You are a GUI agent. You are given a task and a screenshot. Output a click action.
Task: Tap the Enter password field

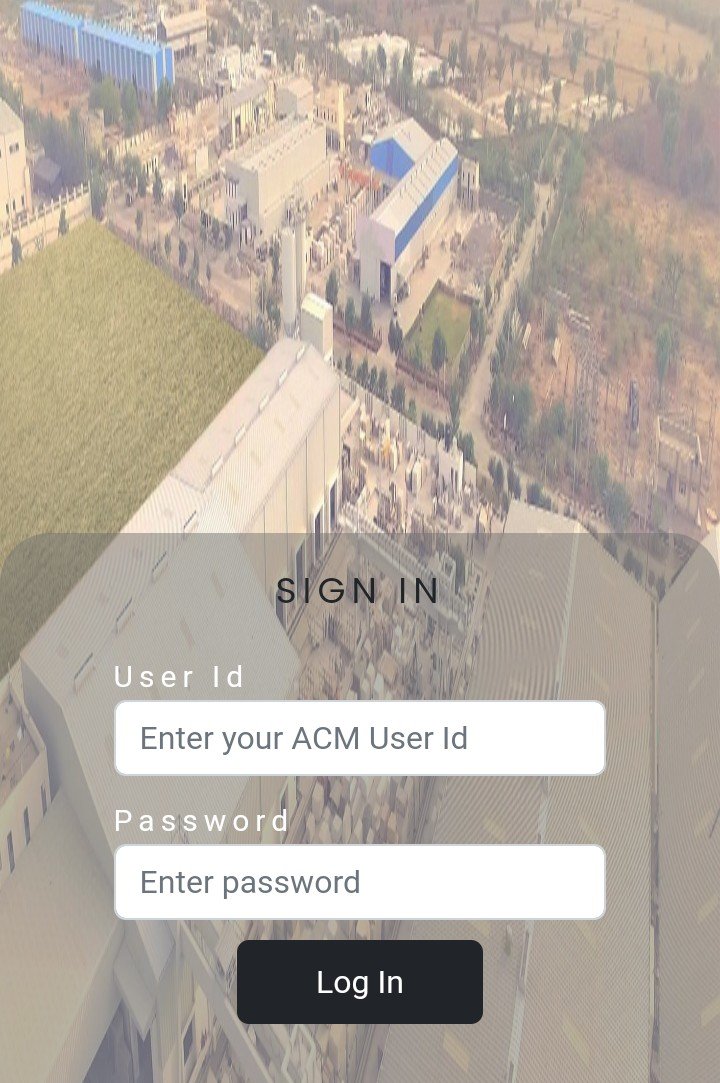coord(360,882)
